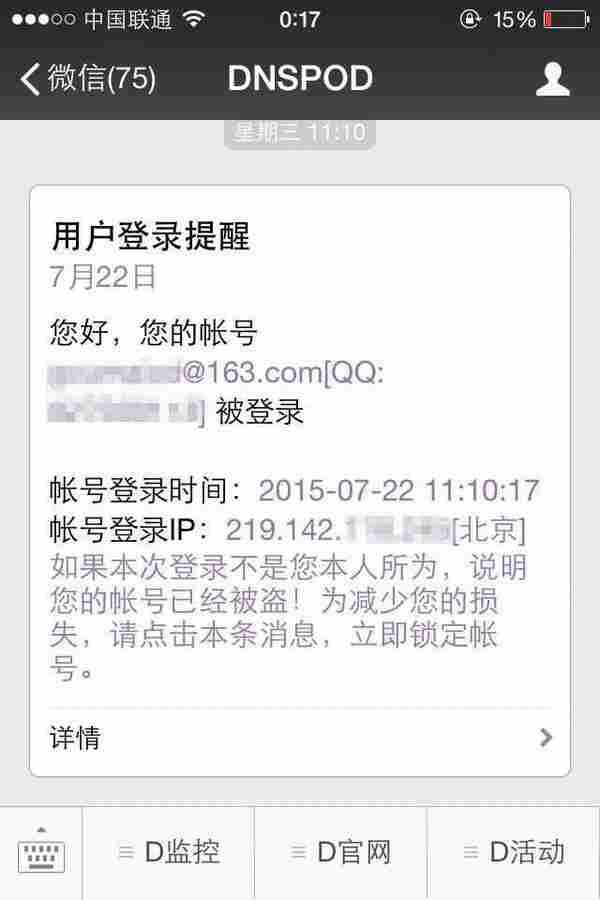600x900 pixels.
Task: Open the D官网 menu
Action: (341, 853)
